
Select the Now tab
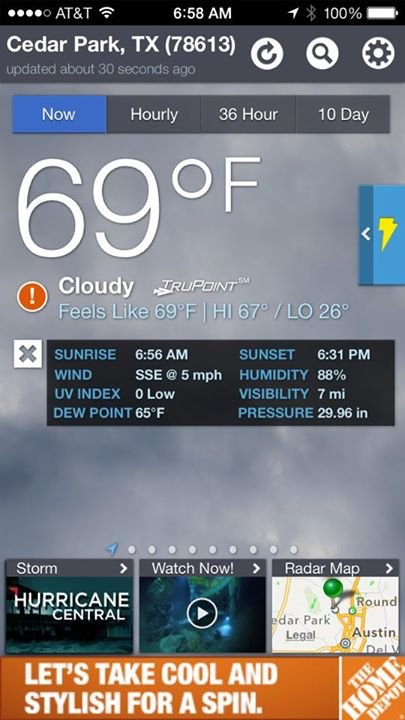[59, 114]
